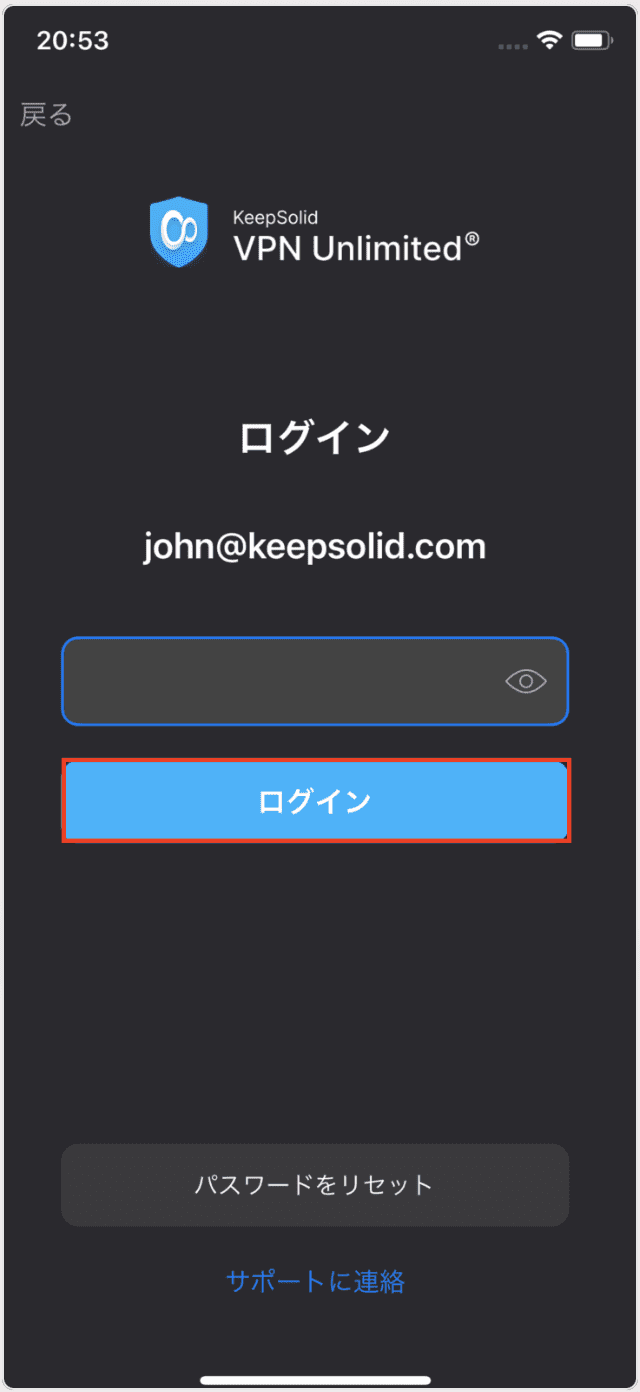Open the サポートに連絡 support link
The image size is (640, 1392).
(315, 1281)
